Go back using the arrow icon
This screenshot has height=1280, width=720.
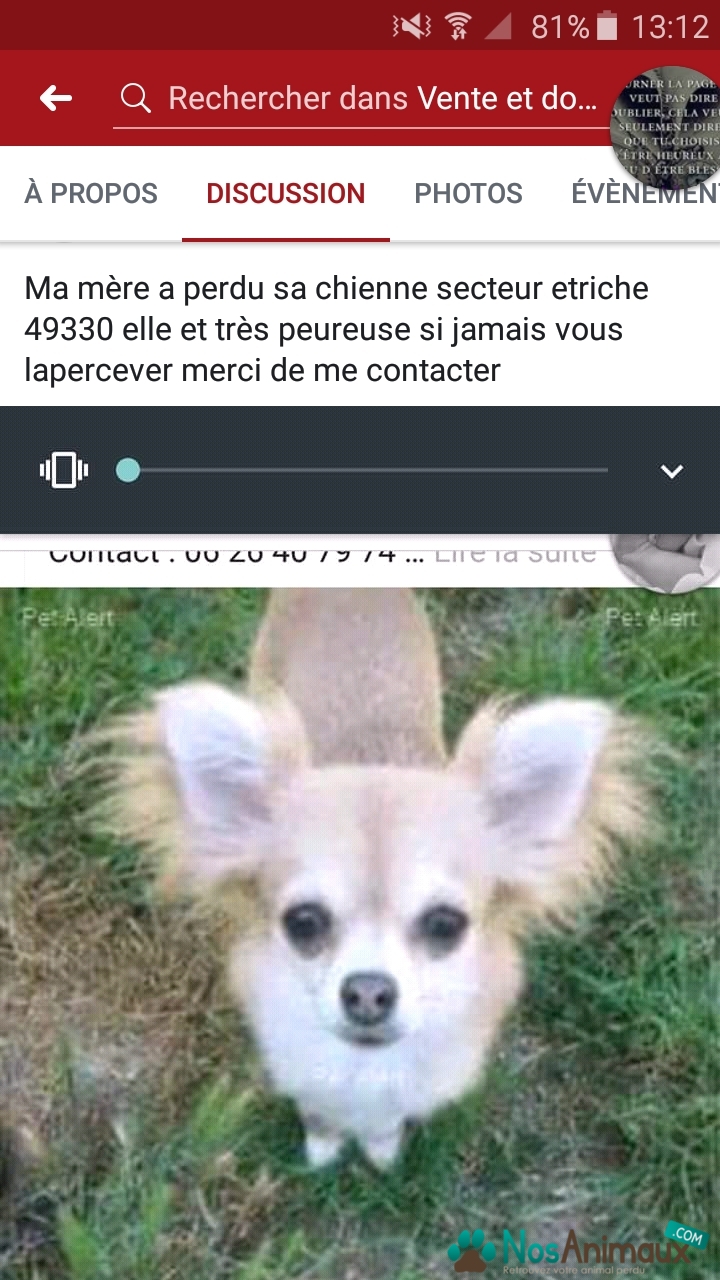(x=56, y=98)
